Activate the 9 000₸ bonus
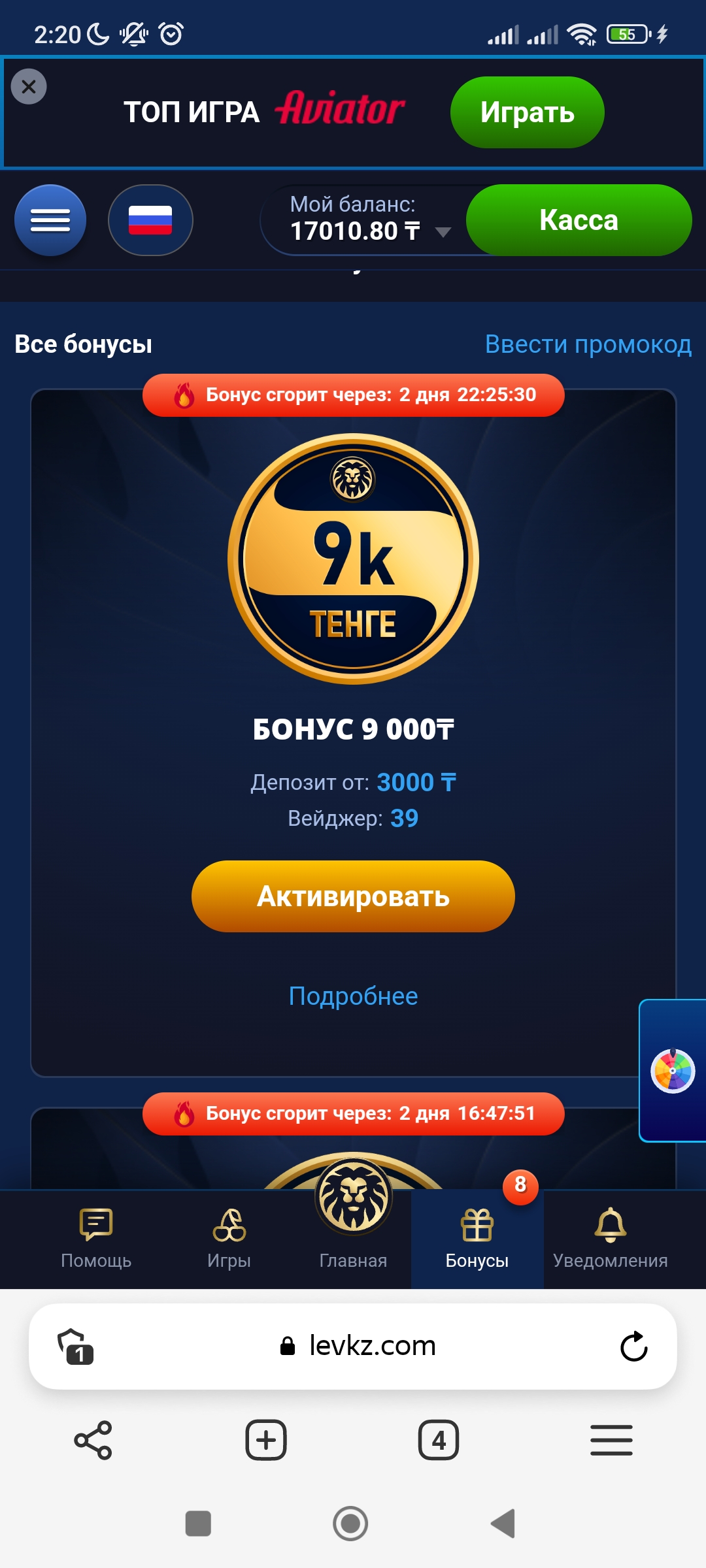This screenshot has width=706, height=1568. pyautogui.click(x=353, y=896)
